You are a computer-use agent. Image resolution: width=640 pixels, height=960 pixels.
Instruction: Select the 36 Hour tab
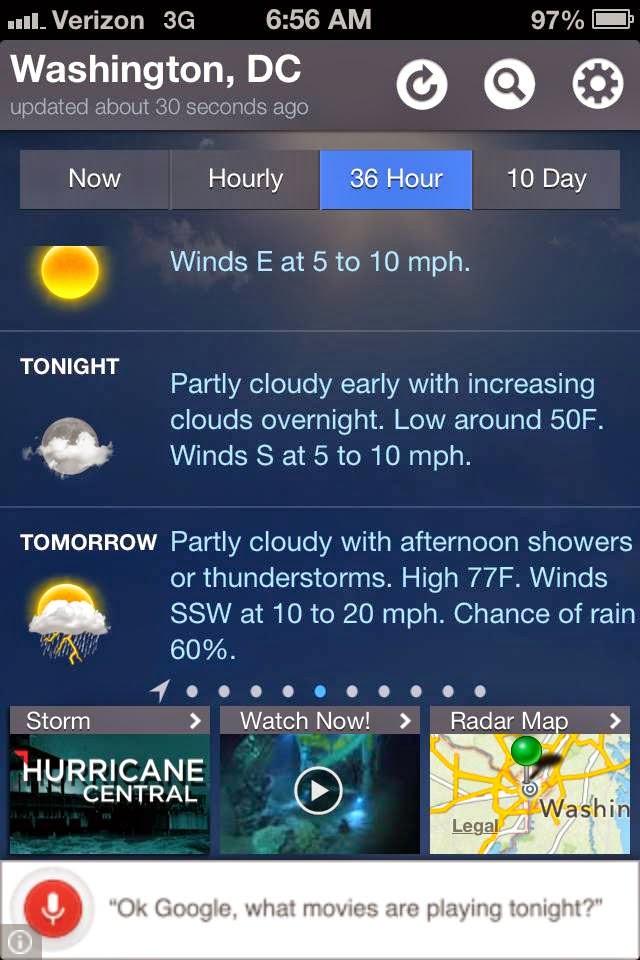click(396, 179)
